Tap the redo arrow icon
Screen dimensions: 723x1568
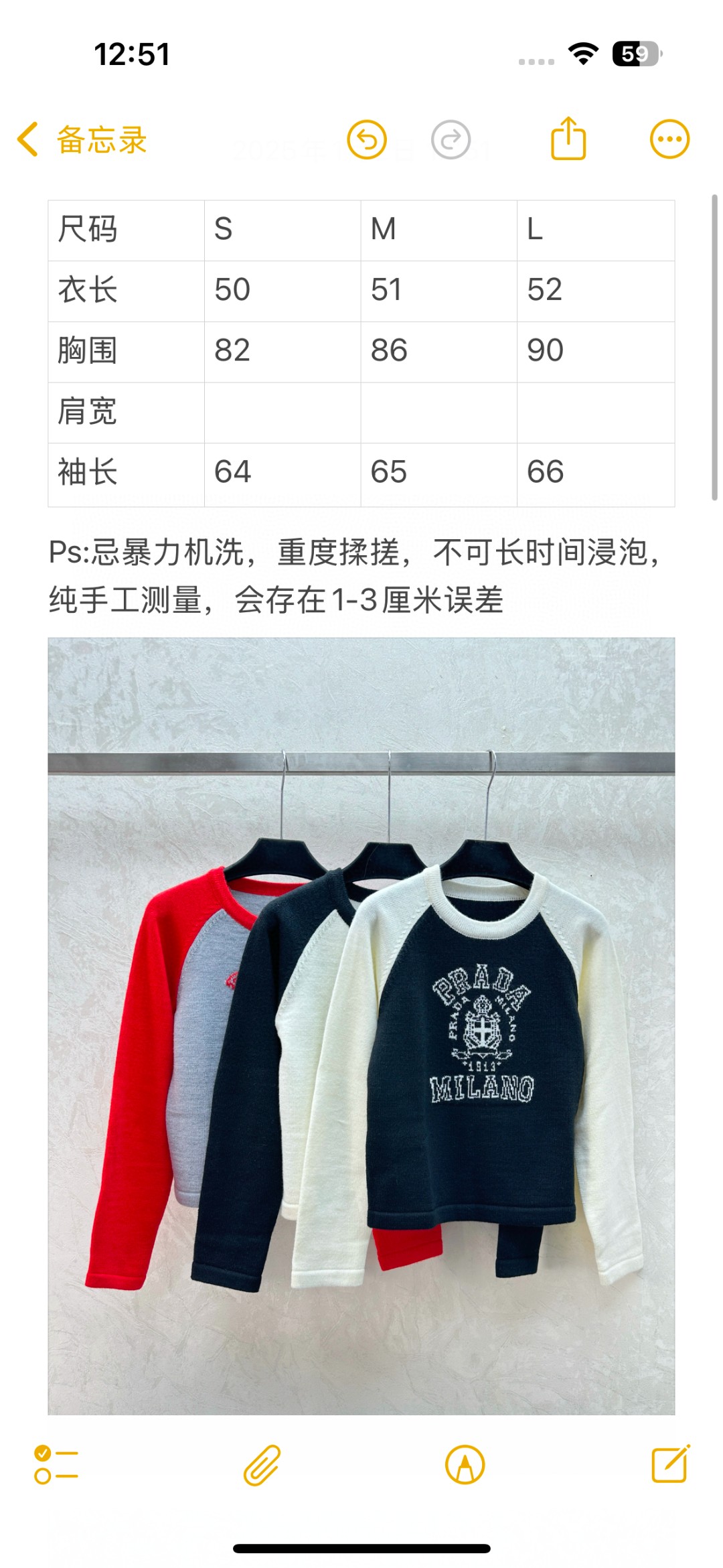pos(451,140)
